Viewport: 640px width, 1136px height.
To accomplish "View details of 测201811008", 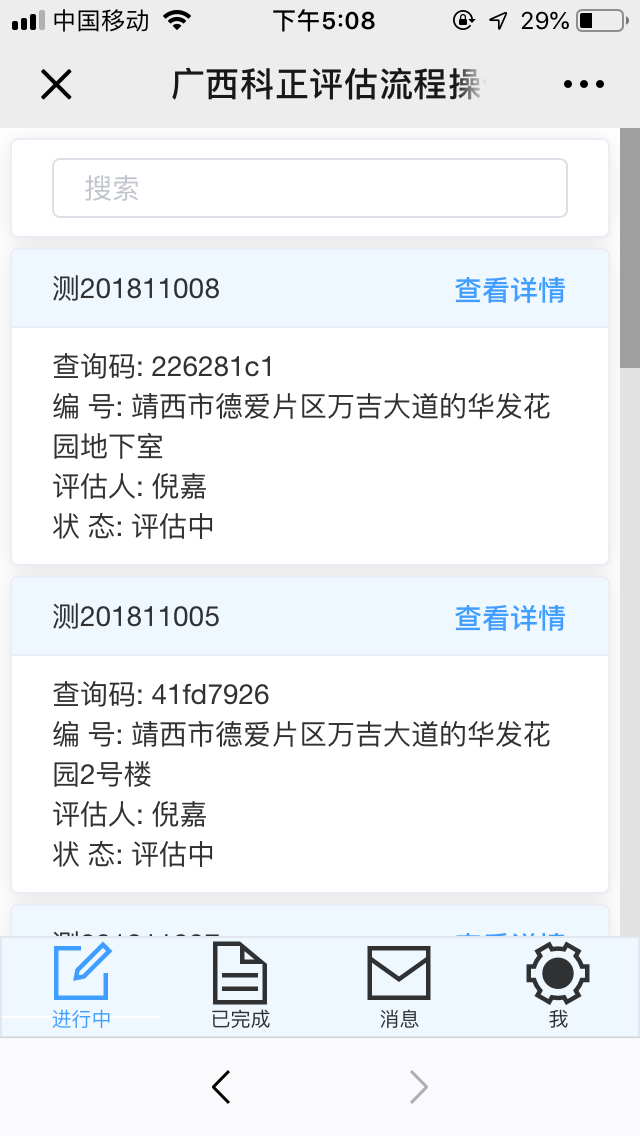I will pos(509,290).
